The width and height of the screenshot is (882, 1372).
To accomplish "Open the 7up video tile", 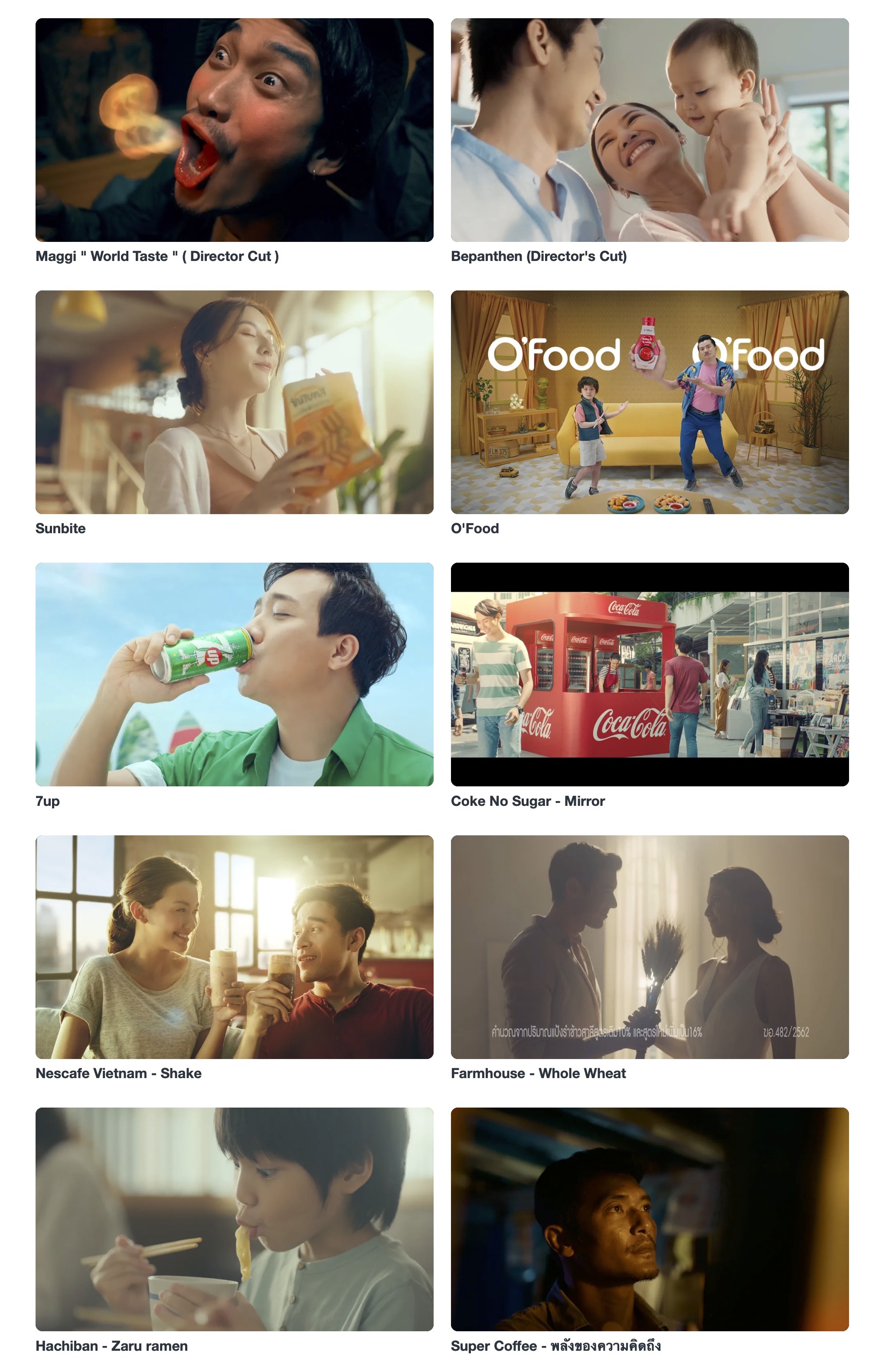I will click(234, 674).
